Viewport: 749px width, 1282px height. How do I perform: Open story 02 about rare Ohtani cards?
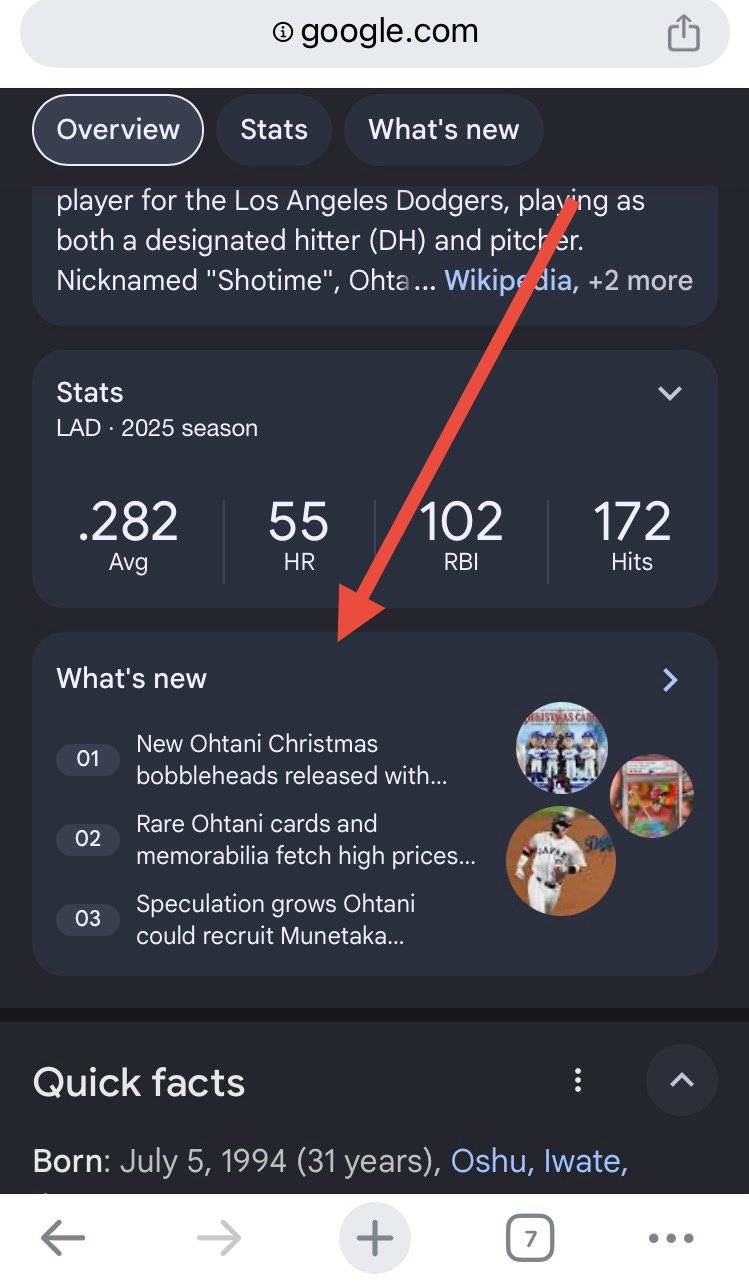[x=304, y=840]
